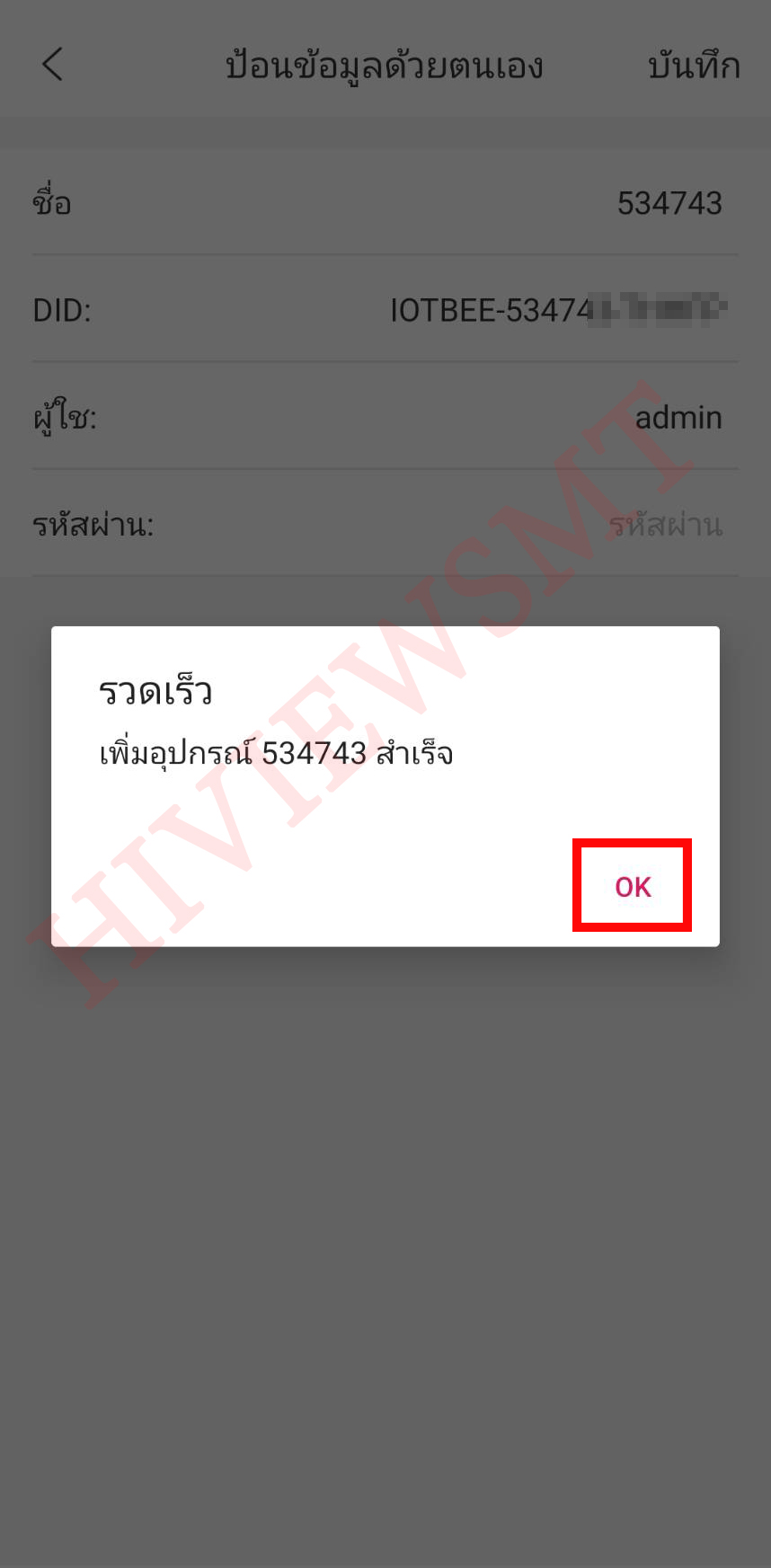Tap the DID field IOTBEE
Image resolution: width=771 pixels, height=1568 pixels.
point(557,311)
